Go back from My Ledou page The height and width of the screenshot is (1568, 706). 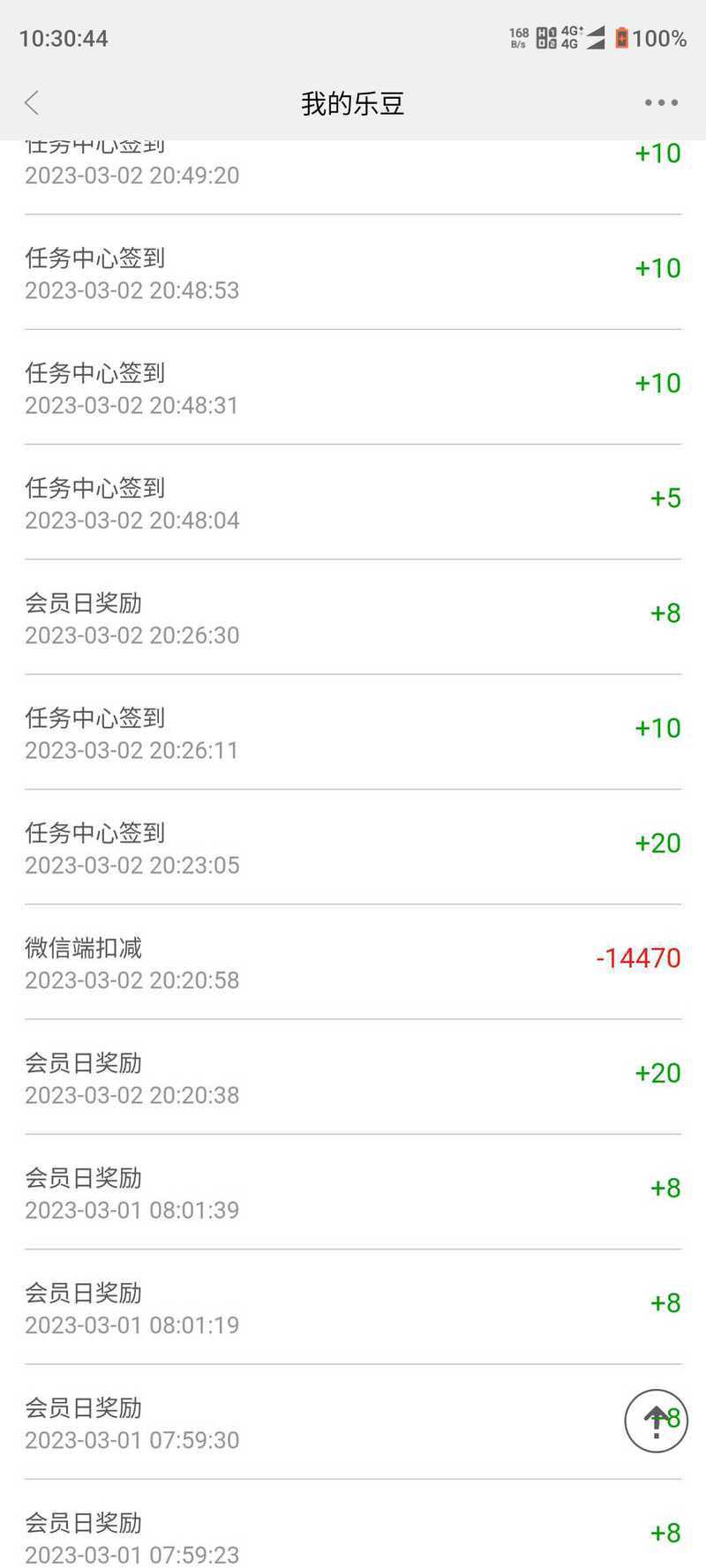32,103
